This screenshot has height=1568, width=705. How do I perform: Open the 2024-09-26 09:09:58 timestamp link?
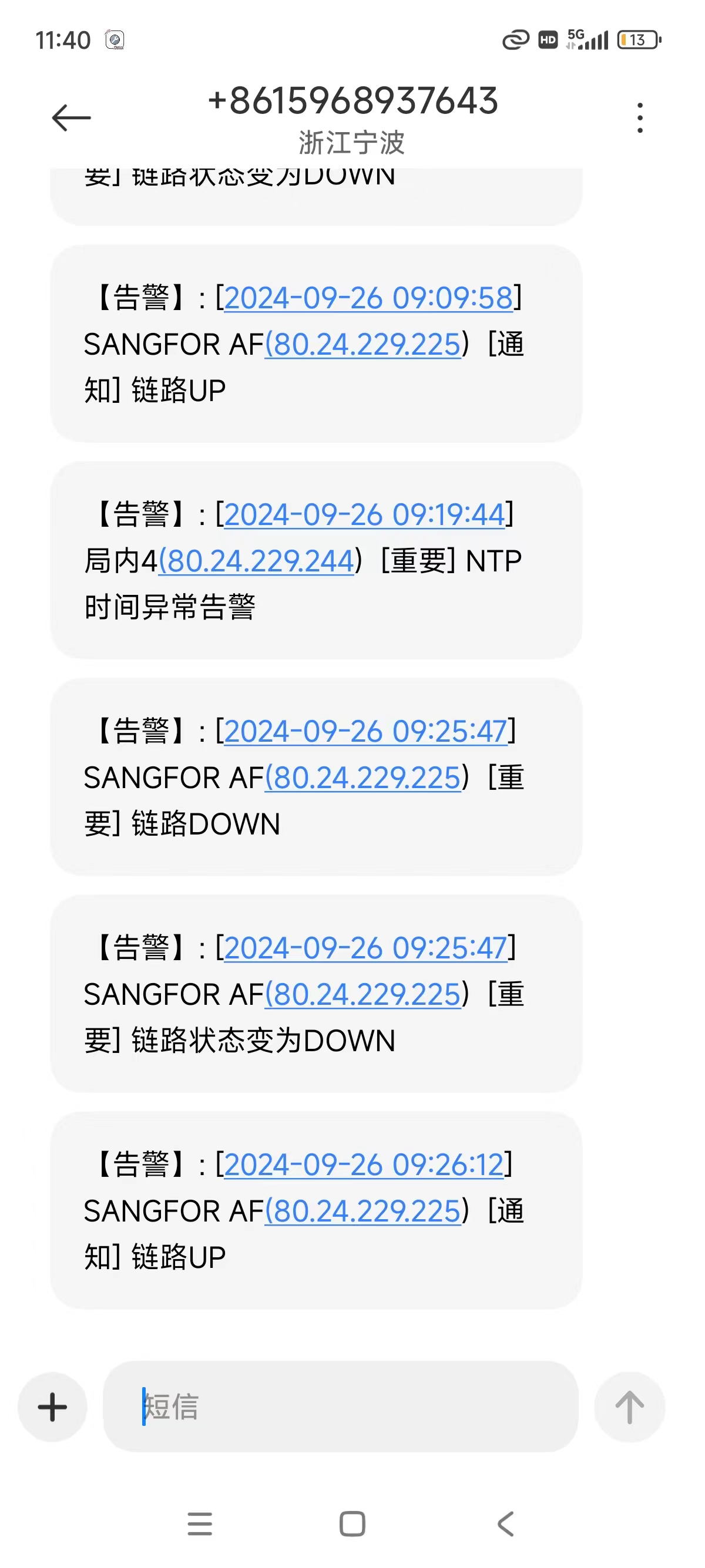click(x=368, y=298)
